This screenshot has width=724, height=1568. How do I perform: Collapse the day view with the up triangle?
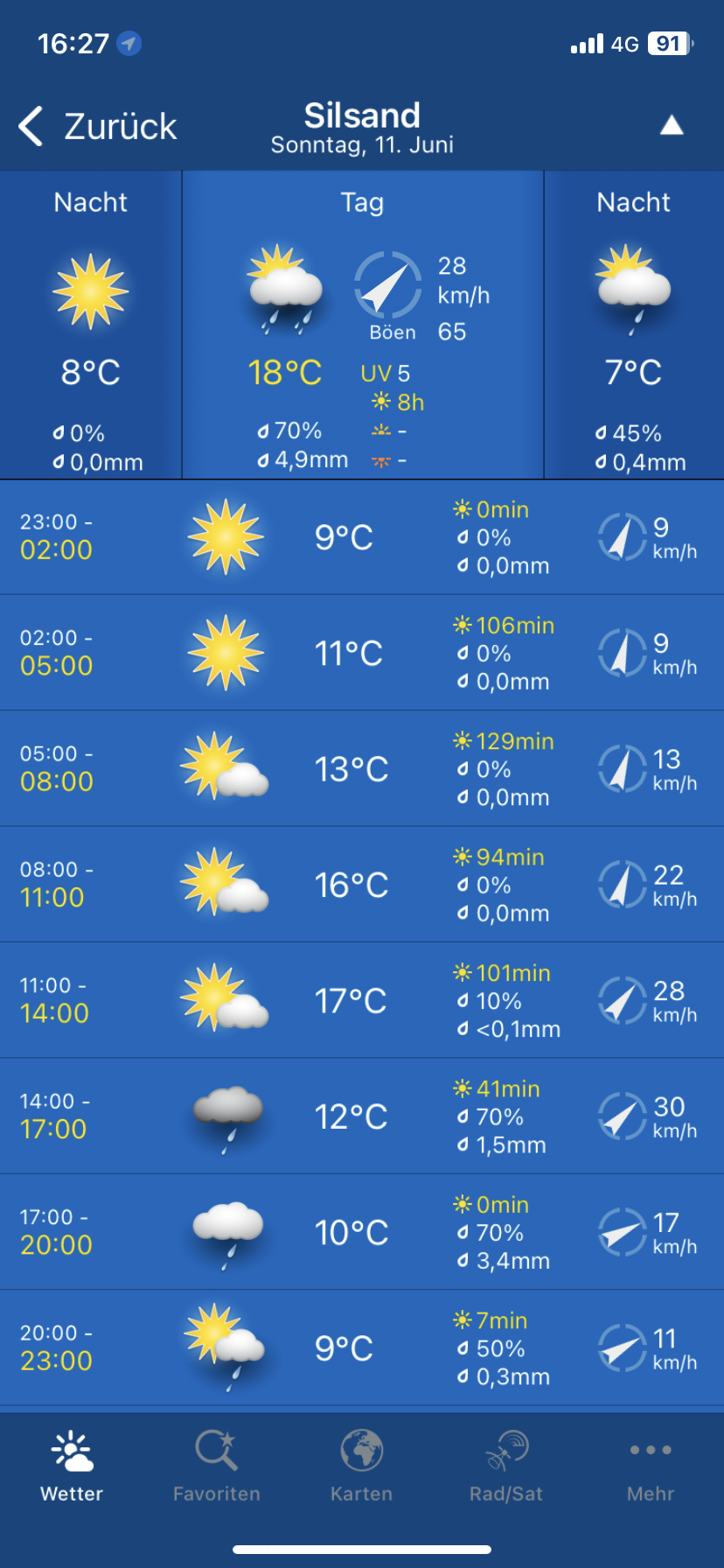click(x=672, y=126)
